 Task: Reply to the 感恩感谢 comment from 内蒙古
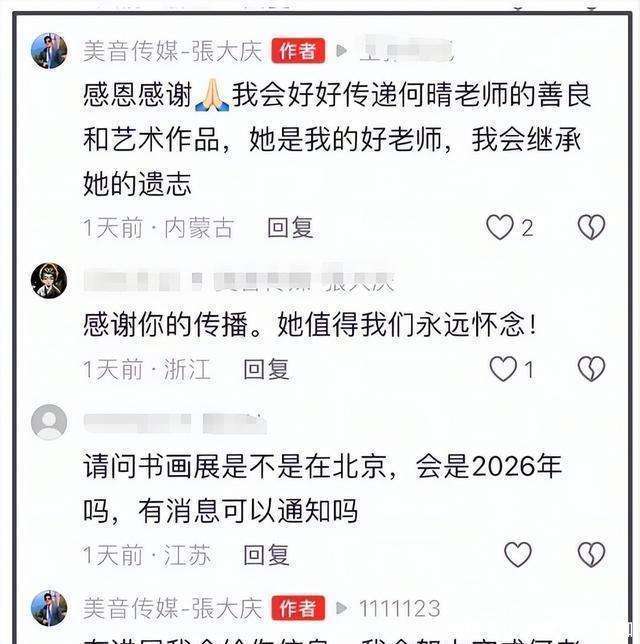click(x=290, y=228)
